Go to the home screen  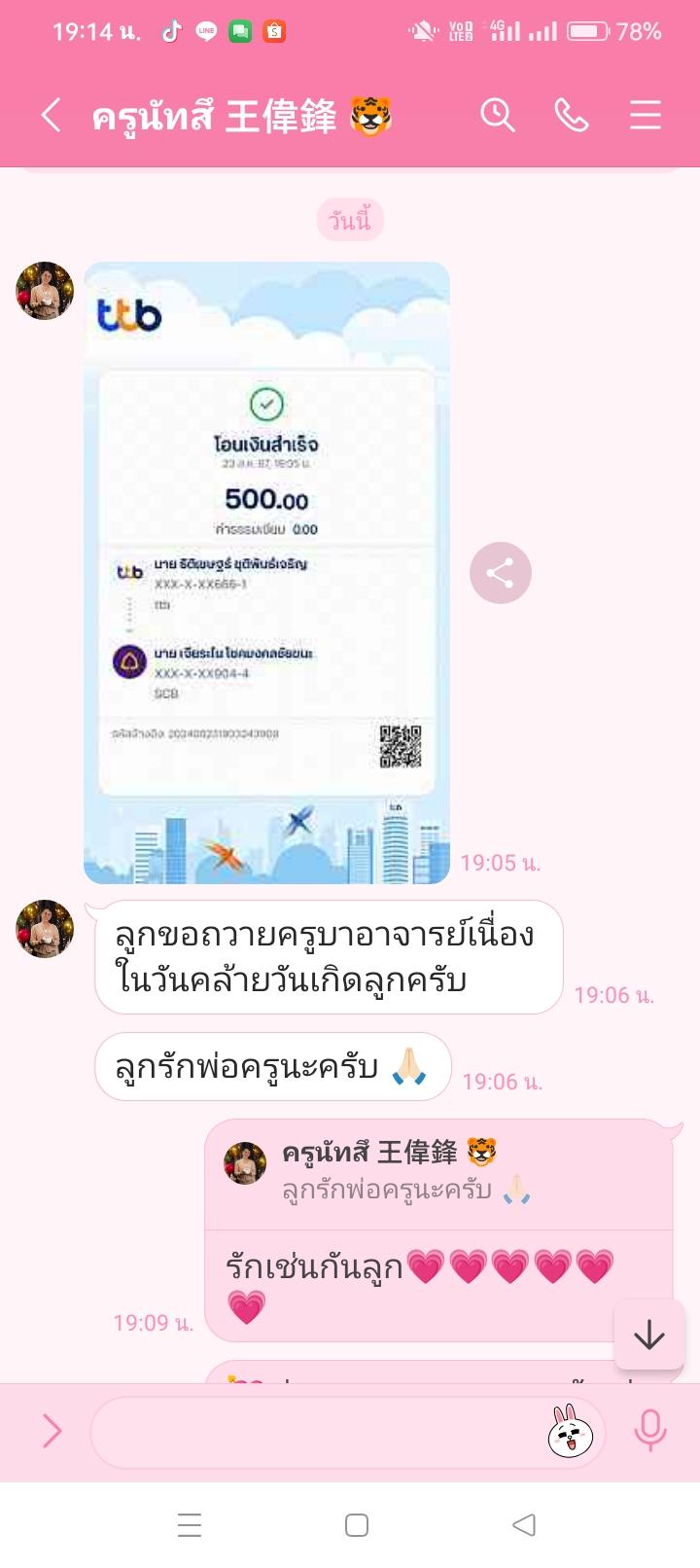coord(357,1524)
